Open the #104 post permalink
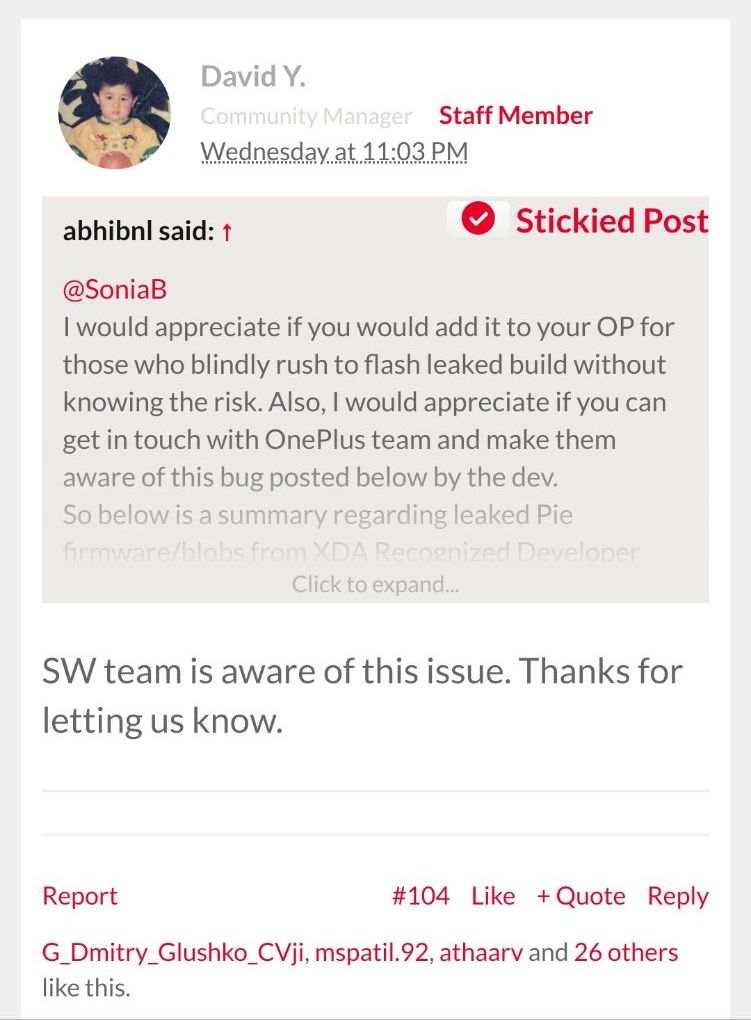Viewport: 751px width, 1020px height. pos(420,896)
